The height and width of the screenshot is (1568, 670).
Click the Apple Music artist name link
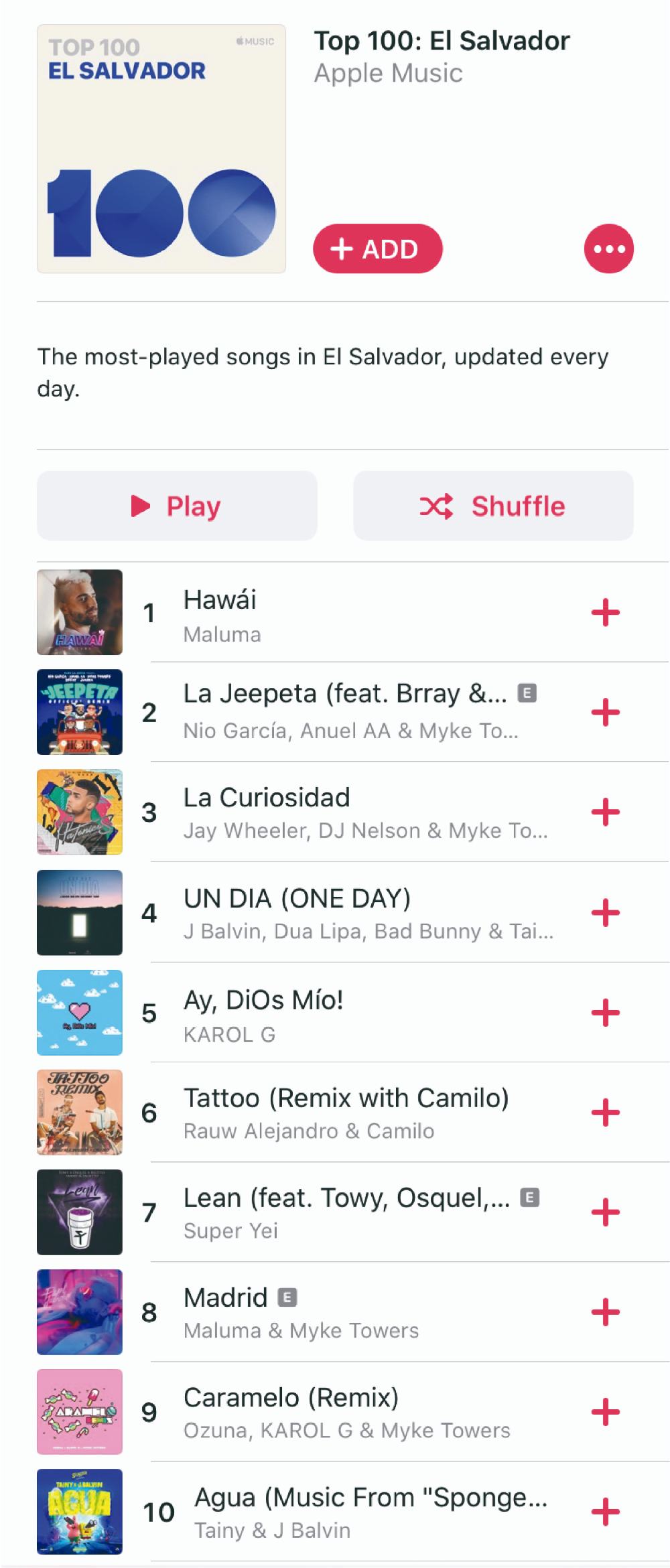pos(387,73)
